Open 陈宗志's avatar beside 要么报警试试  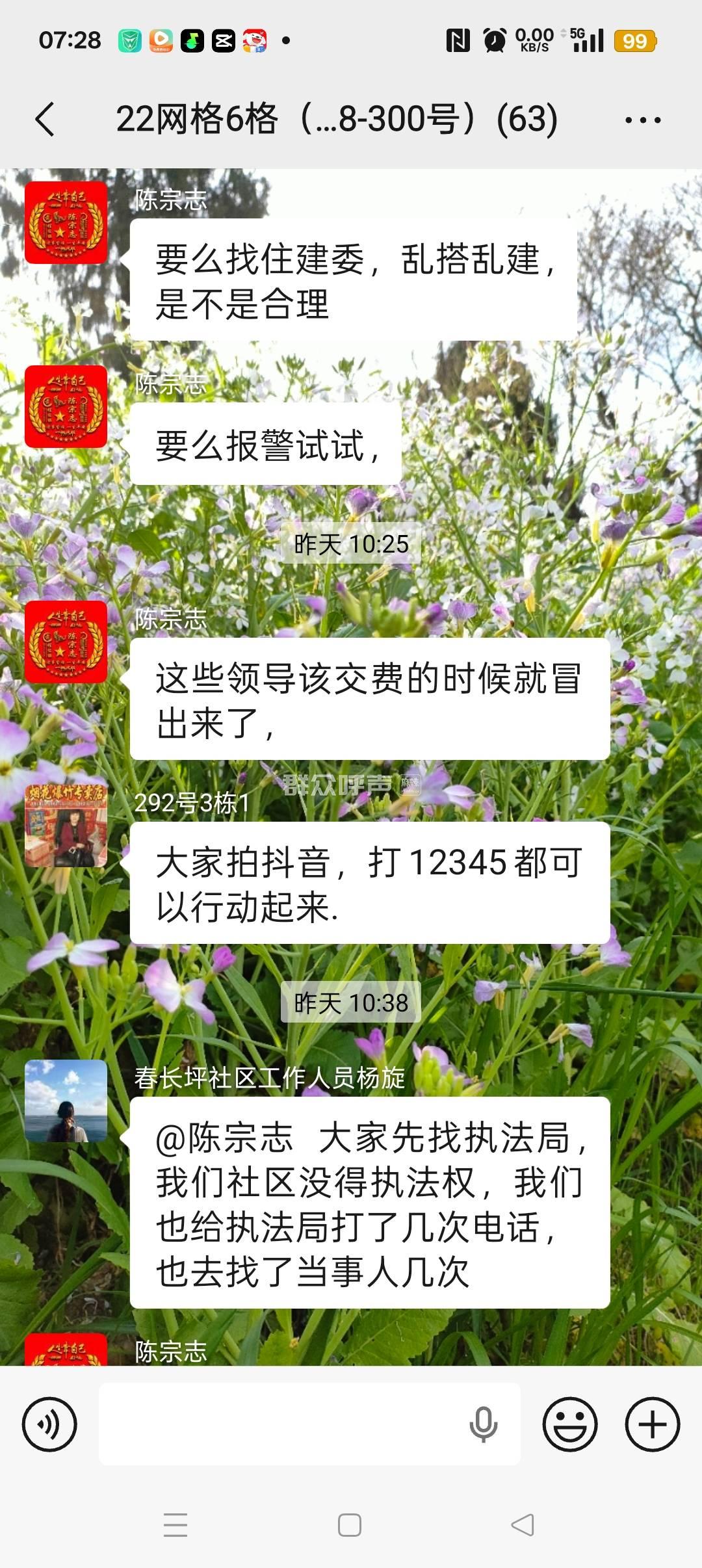(x=66, y=406)
